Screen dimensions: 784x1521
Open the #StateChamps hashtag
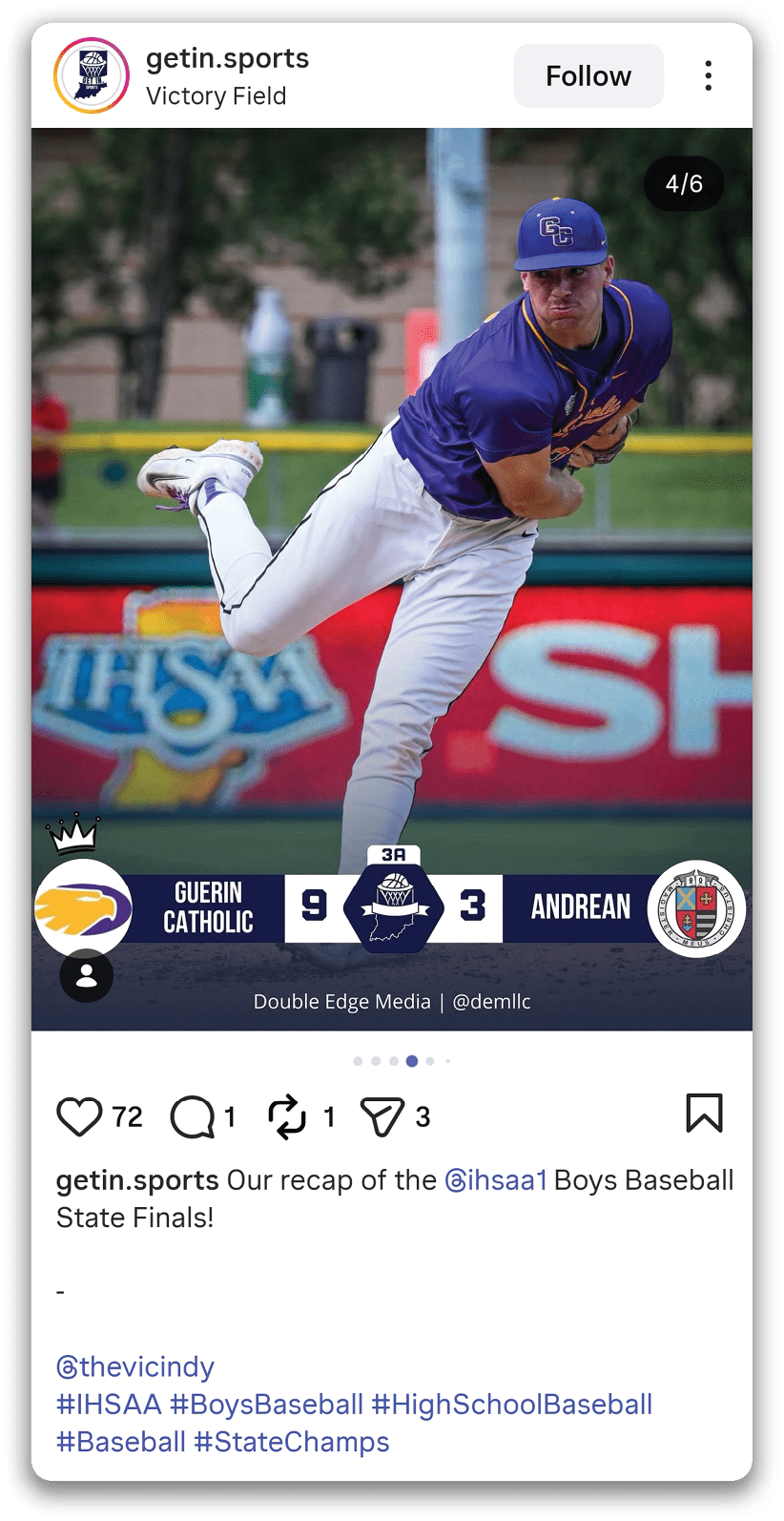(292, 1442)
